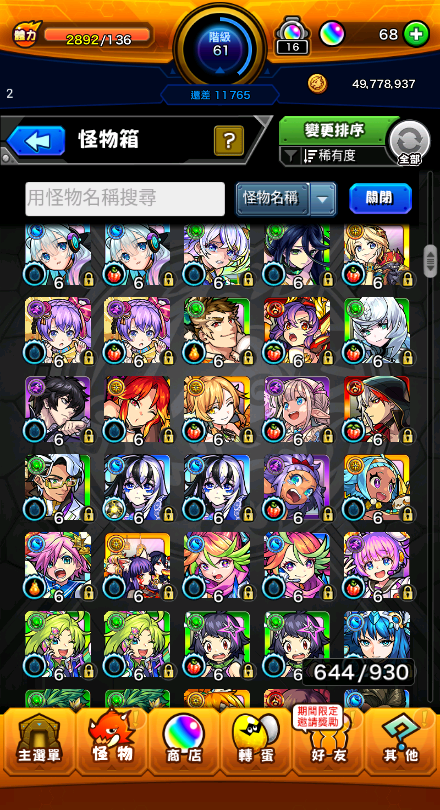This screenshot has height=810, width=440.
Task: Open the 好友 friends tab
Action: pyautogui.click(x=328, y=740)
